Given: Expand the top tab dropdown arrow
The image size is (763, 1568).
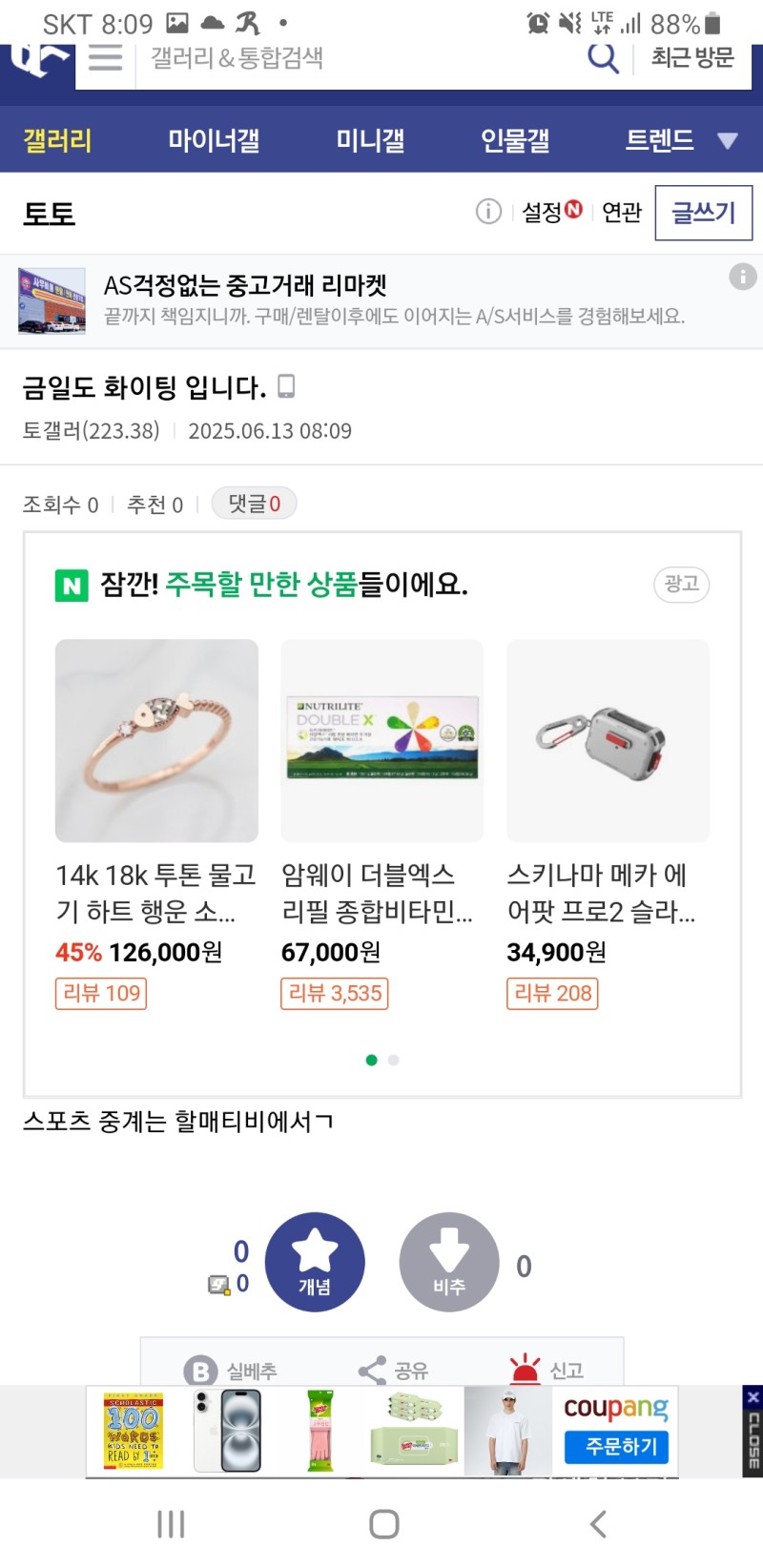Looking at the screenshot, I should 728,141.
